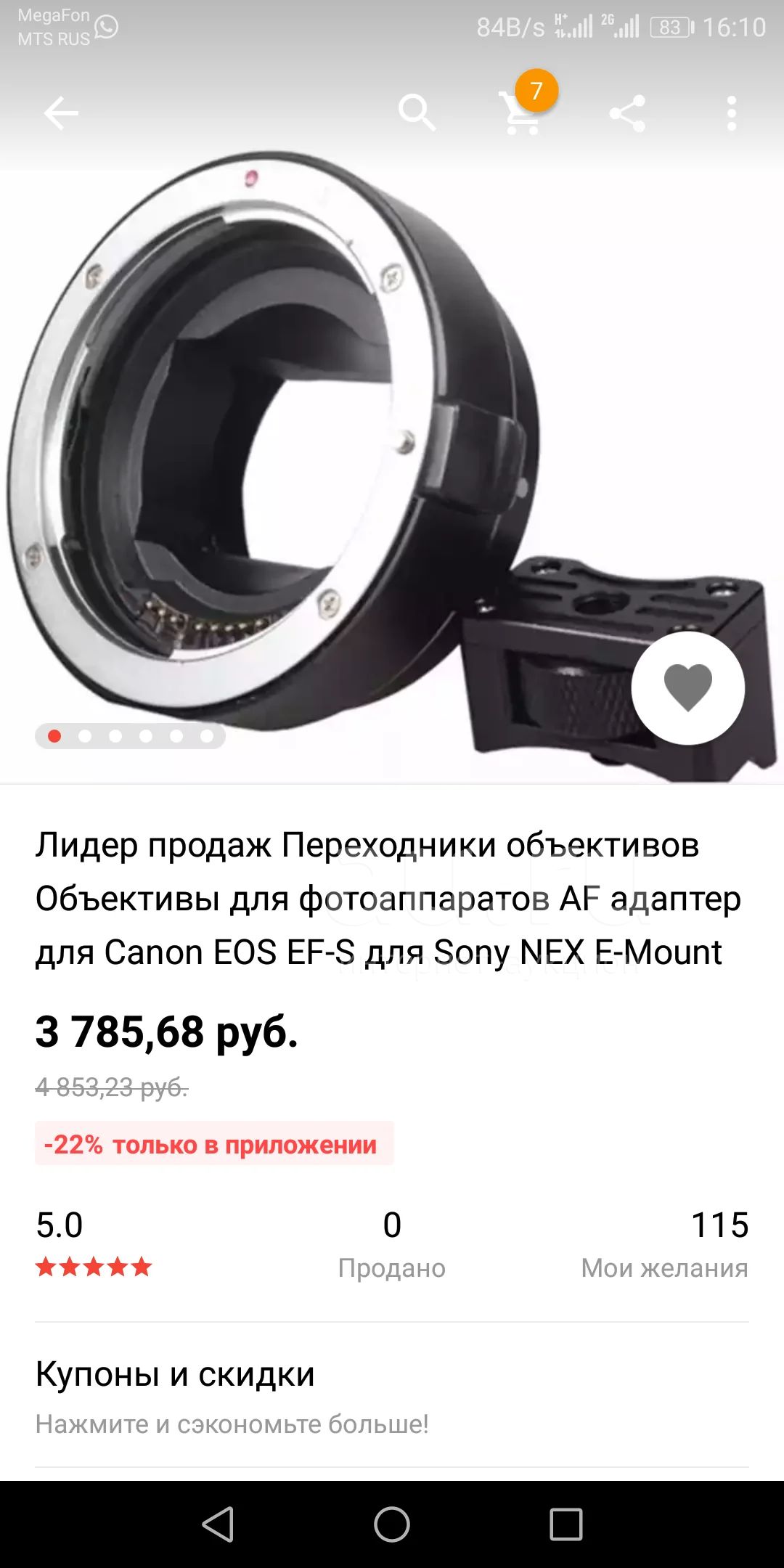Go back using the top arrow
This screenshot has height=1568, width=784.
click(x=61, y=113)
